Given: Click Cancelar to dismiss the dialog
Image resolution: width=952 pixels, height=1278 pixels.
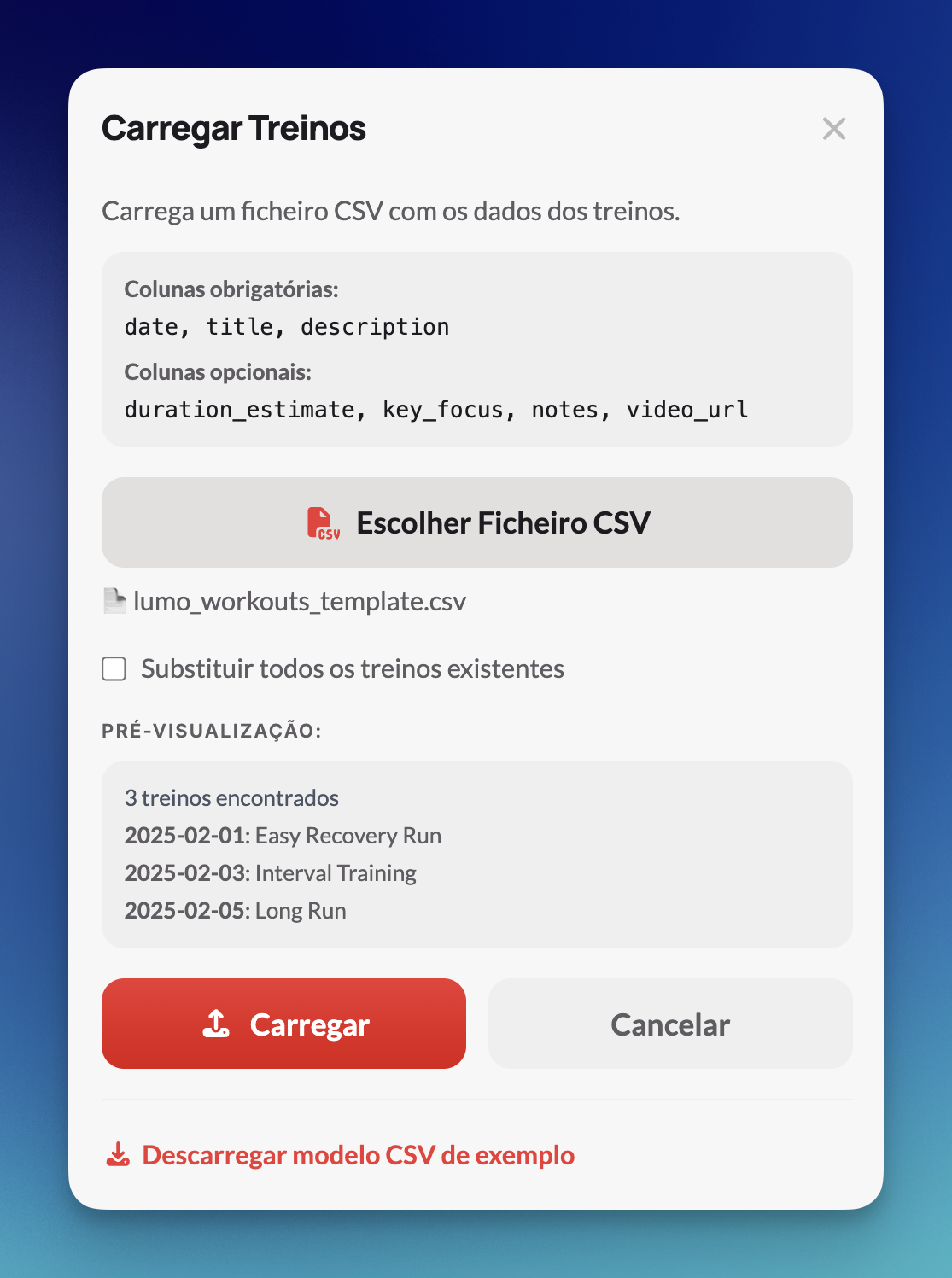Looking at the screenshot, I should coord(669,1024).
